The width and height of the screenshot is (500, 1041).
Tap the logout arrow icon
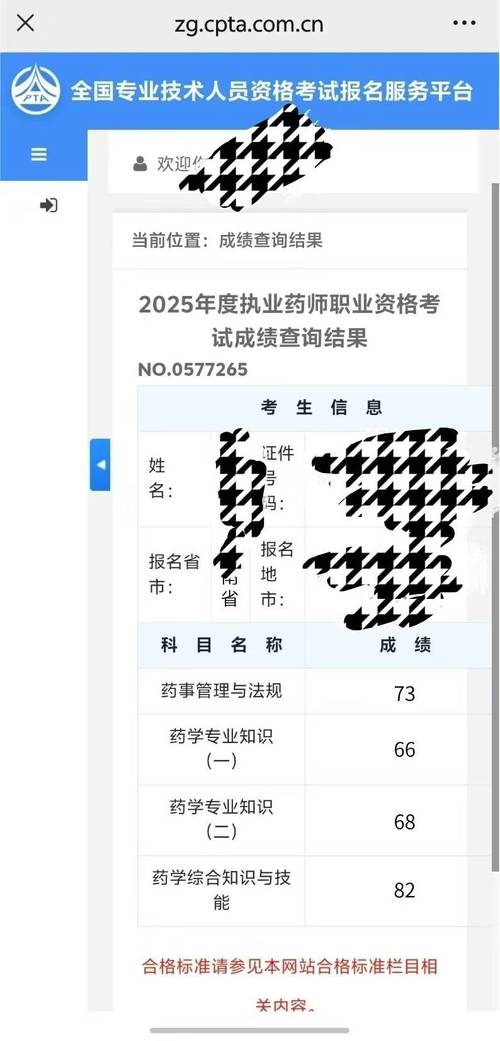48,205
